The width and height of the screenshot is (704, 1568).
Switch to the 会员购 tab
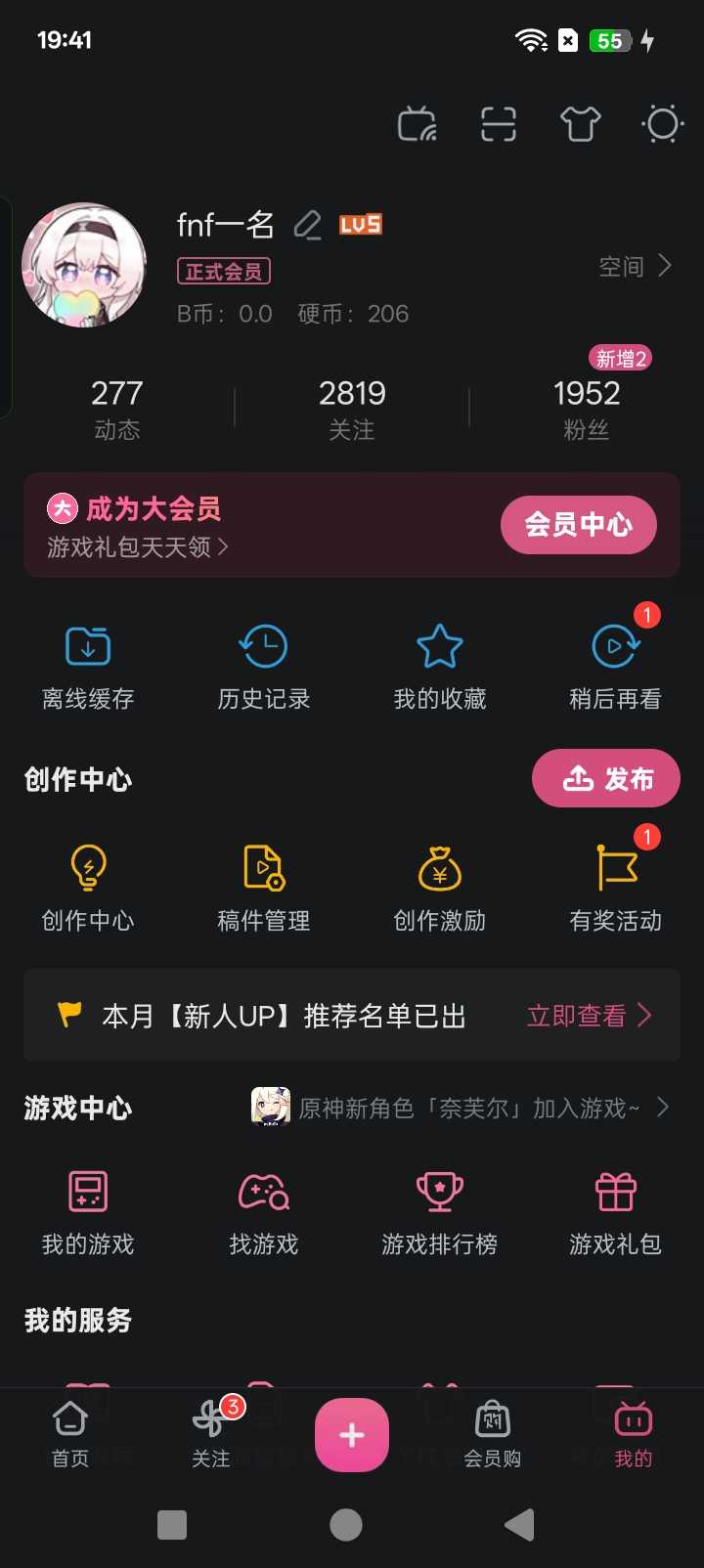tap(492, 1433)
